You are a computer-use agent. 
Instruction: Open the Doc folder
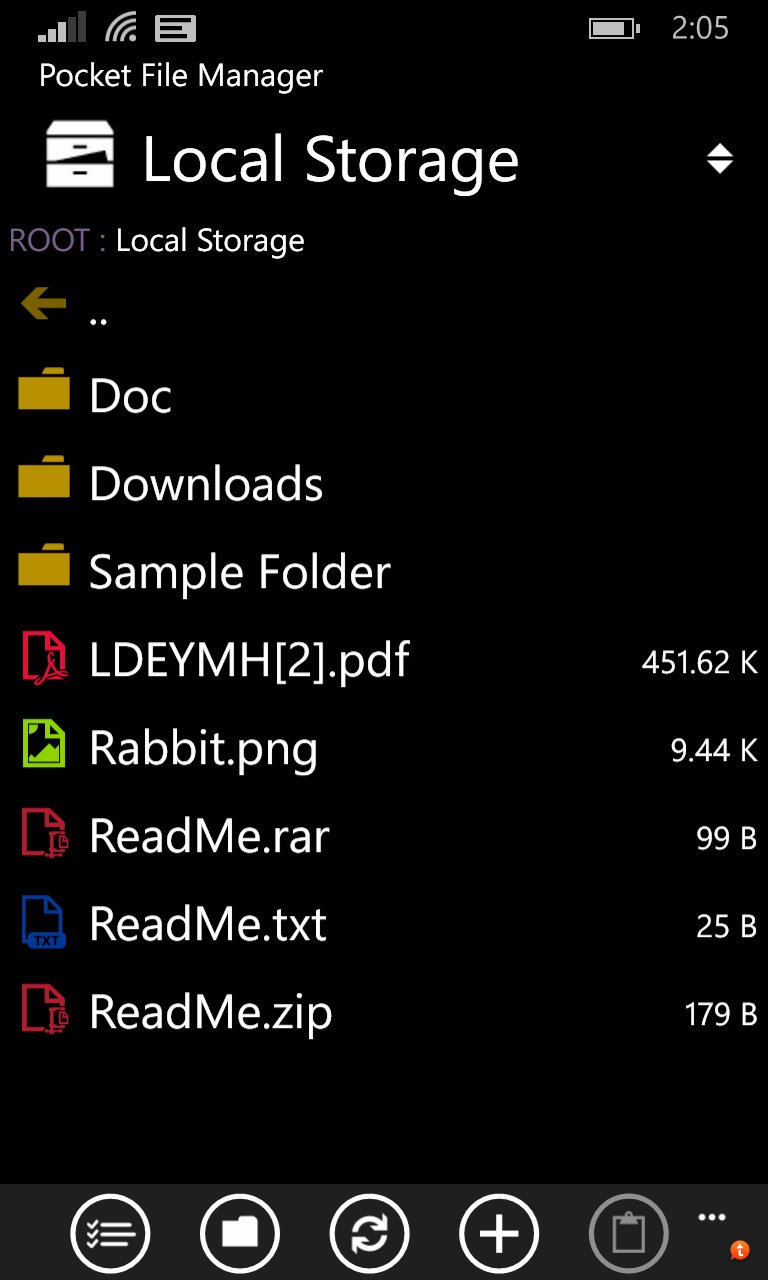(130, 396)
